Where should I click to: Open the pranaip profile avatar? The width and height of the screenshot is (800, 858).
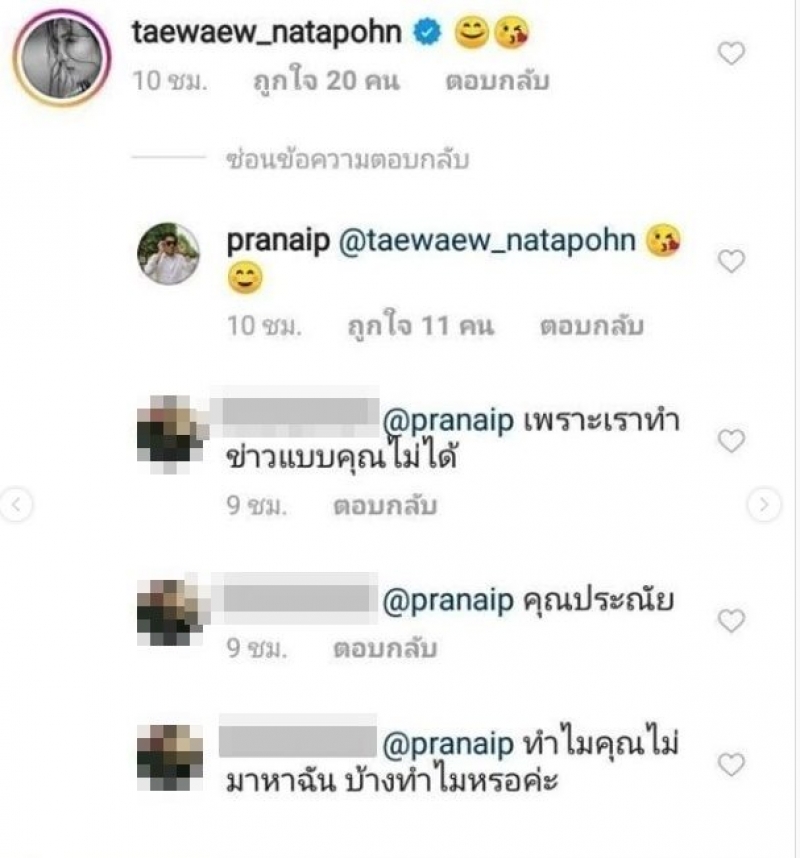pyautogui.click(x=168, y=253)
